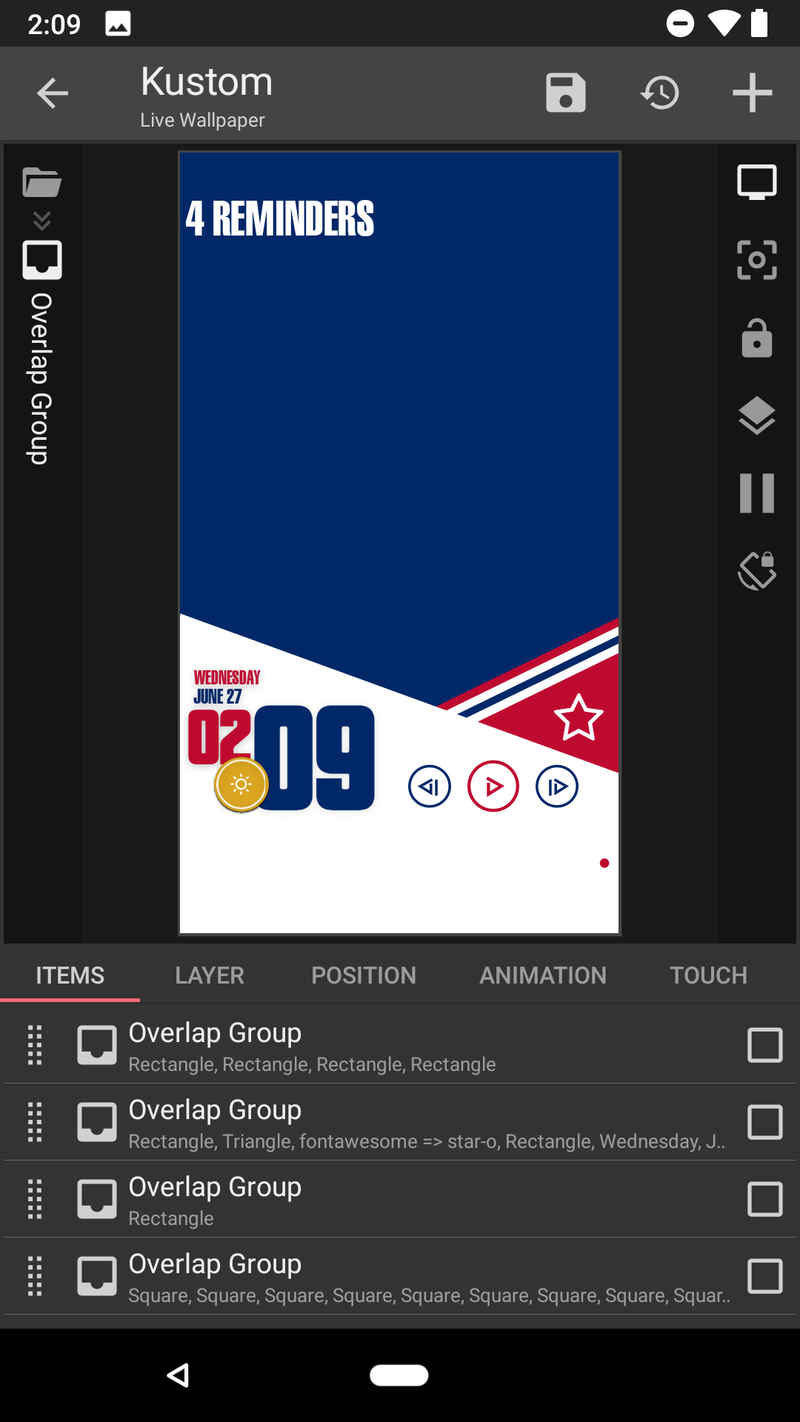This screenshot has height=1422, width=800.
Task: Open the ANIMATION tab
Action: click(543, 975)
